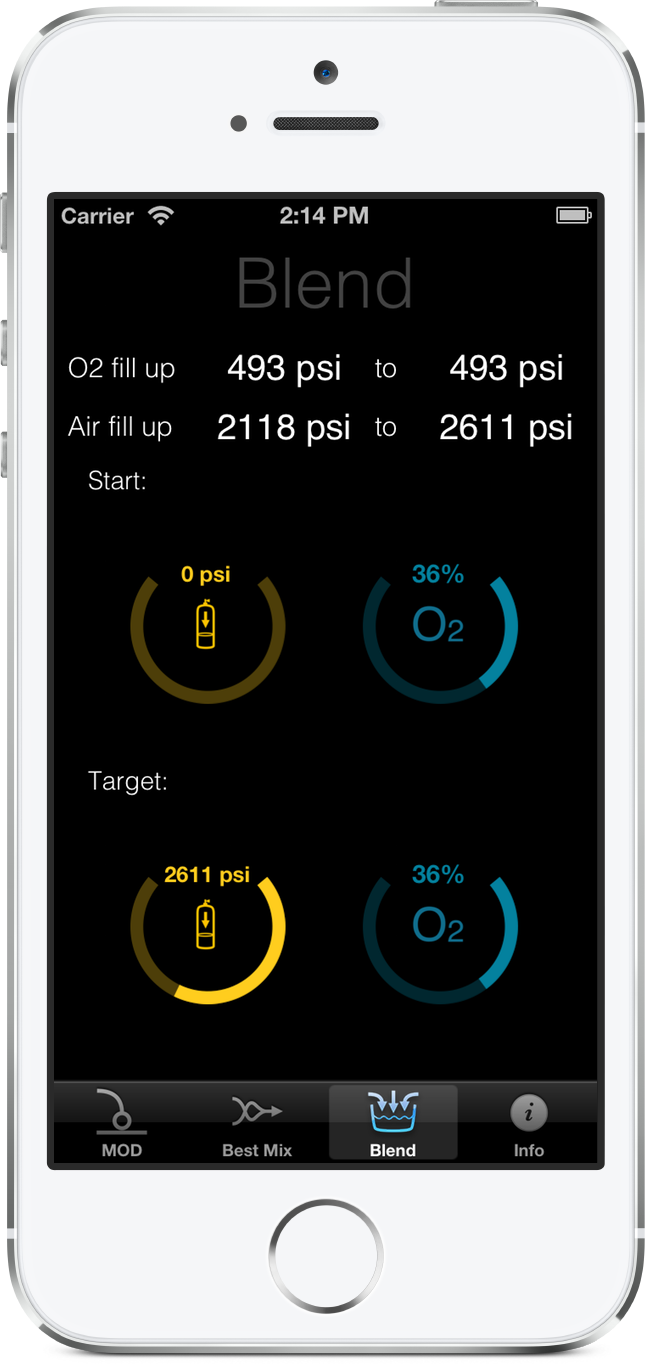Select the Blend tab
Screen dimensions: 645x1364
[x=393, y=1123]
